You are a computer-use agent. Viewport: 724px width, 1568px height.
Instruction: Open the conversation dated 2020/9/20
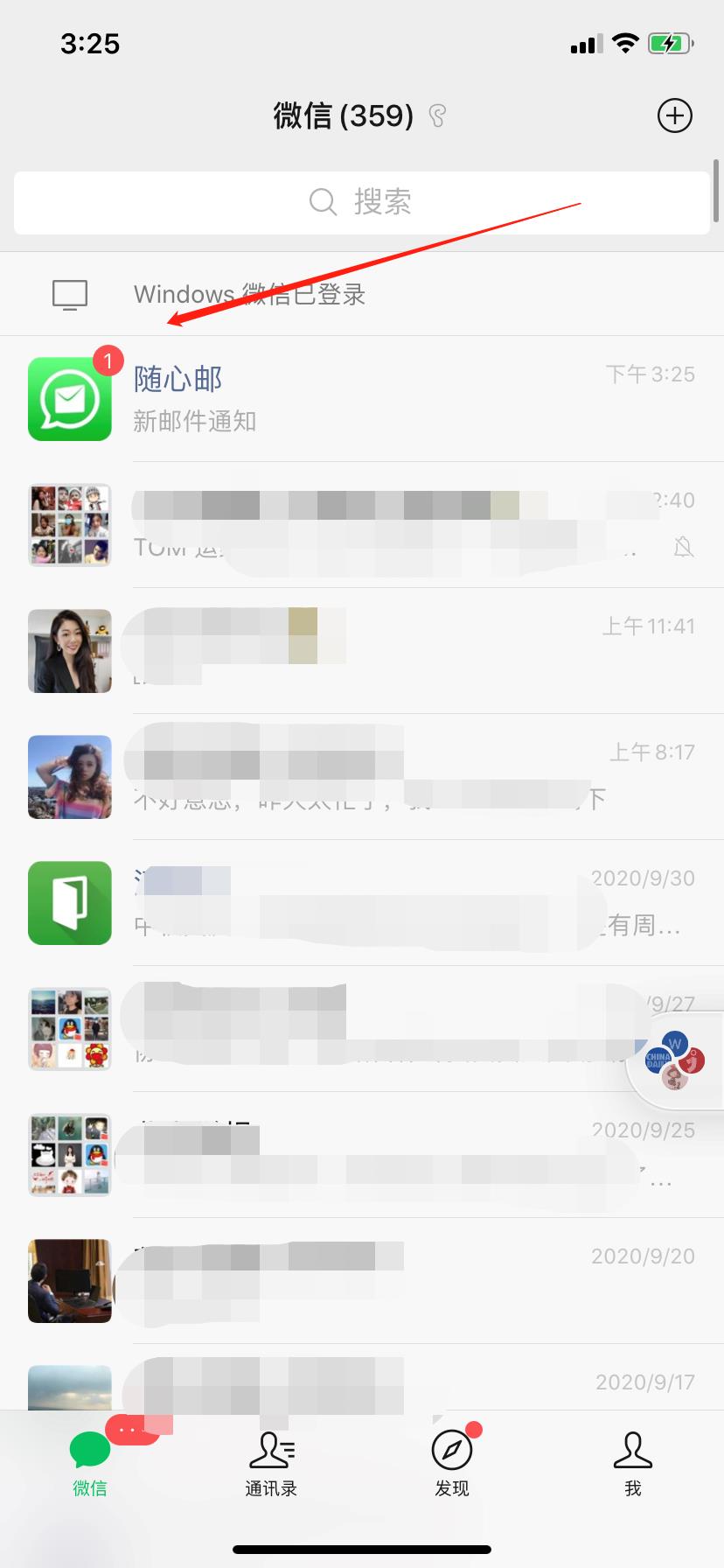click(361, 1281)
